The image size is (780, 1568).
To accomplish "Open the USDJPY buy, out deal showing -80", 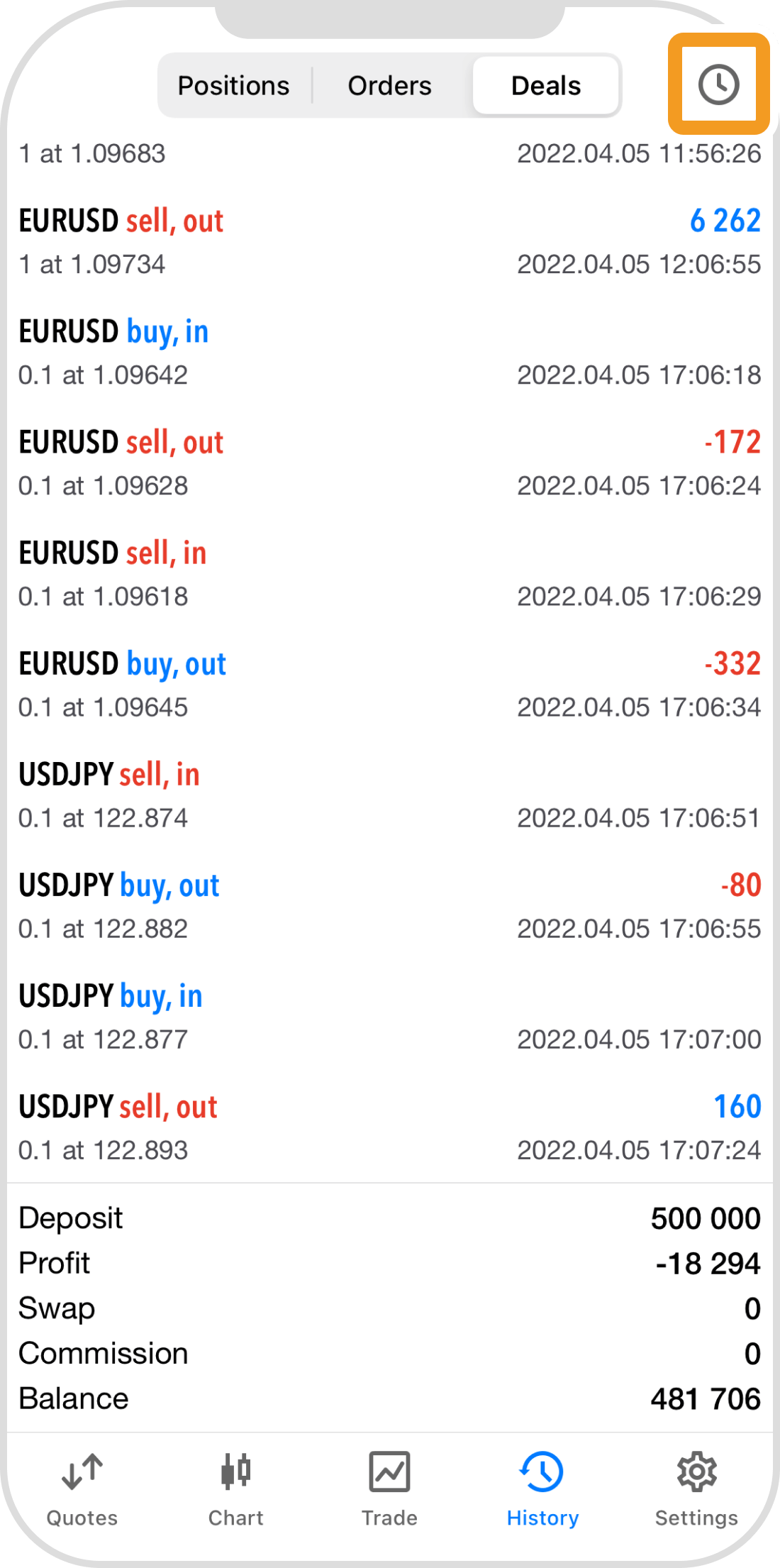I will [389, 906].
